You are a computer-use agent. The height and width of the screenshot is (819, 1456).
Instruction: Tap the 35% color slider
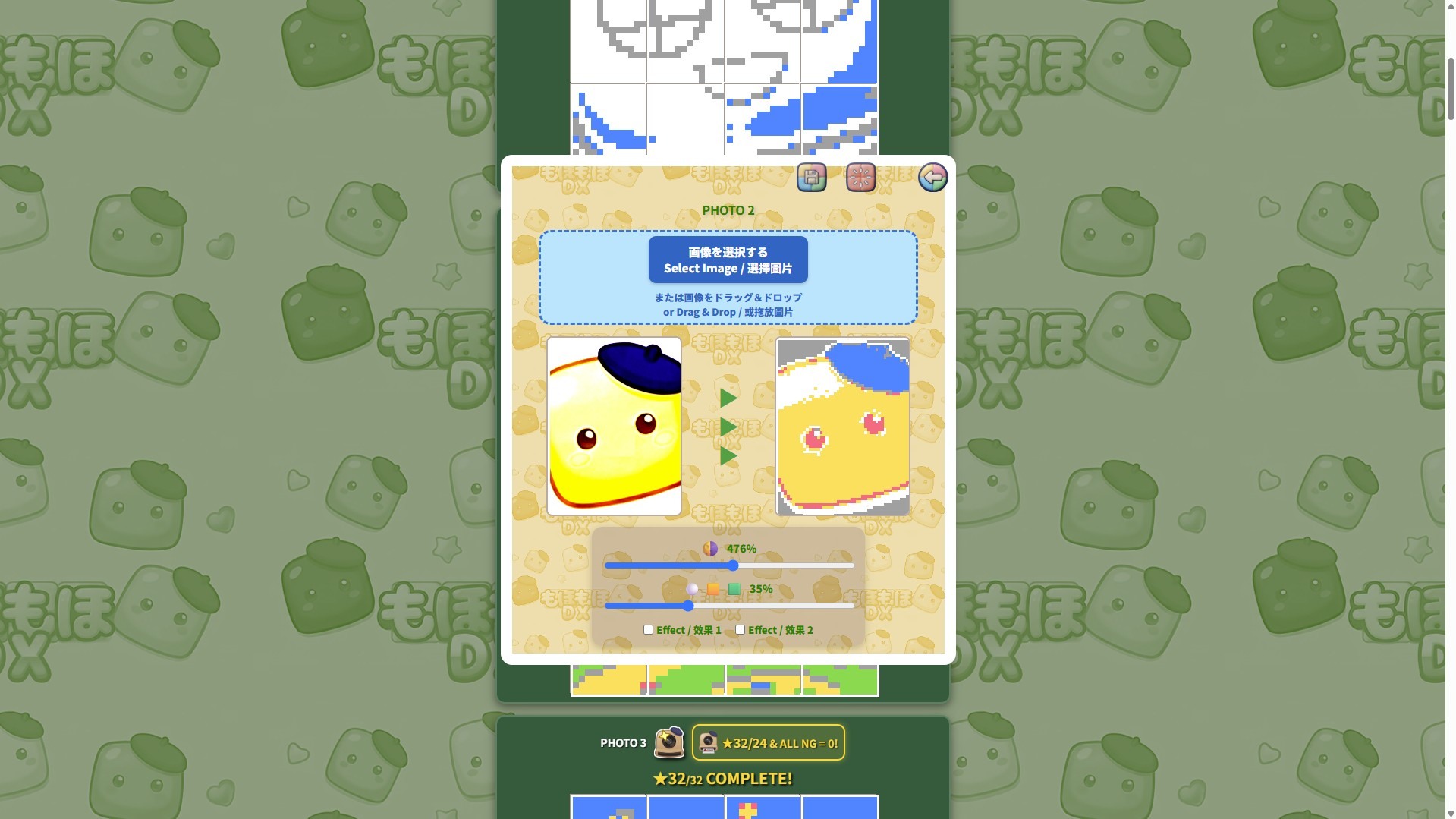(x=729, y=606)
